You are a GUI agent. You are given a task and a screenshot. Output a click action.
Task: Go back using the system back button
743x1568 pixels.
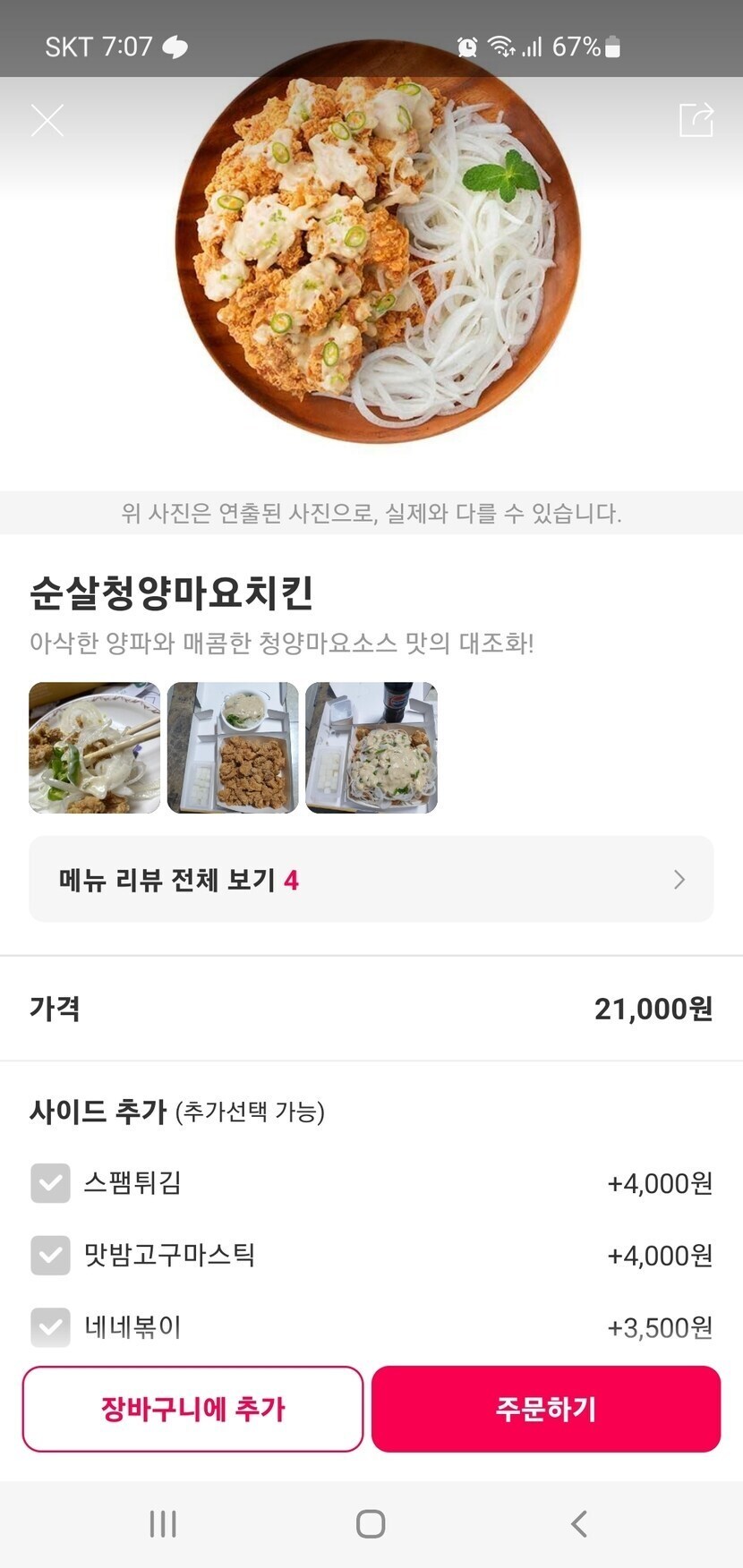coord(579,1524)
